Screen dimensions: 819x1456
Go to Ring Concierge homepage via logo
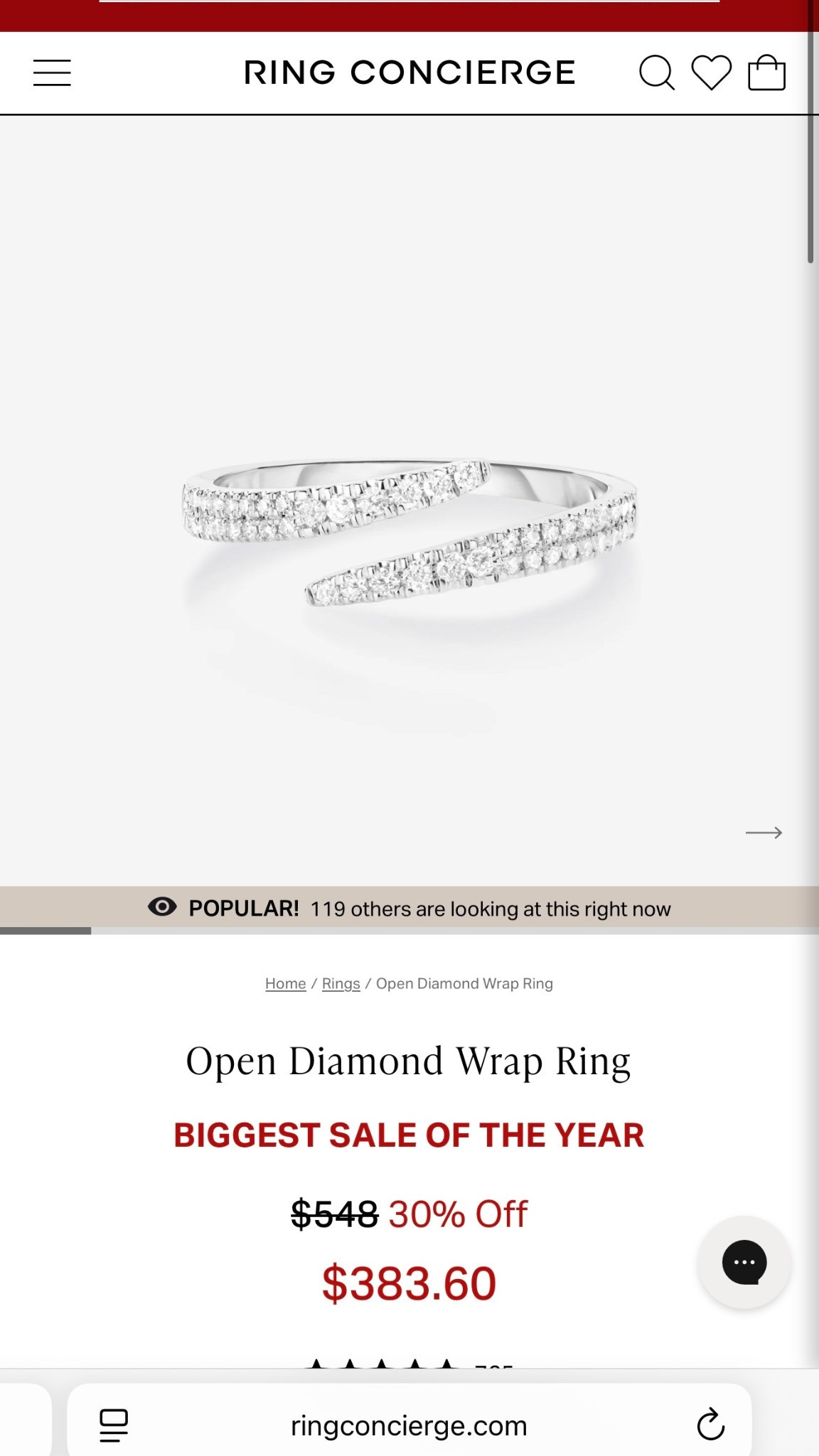tap(409, 73)
